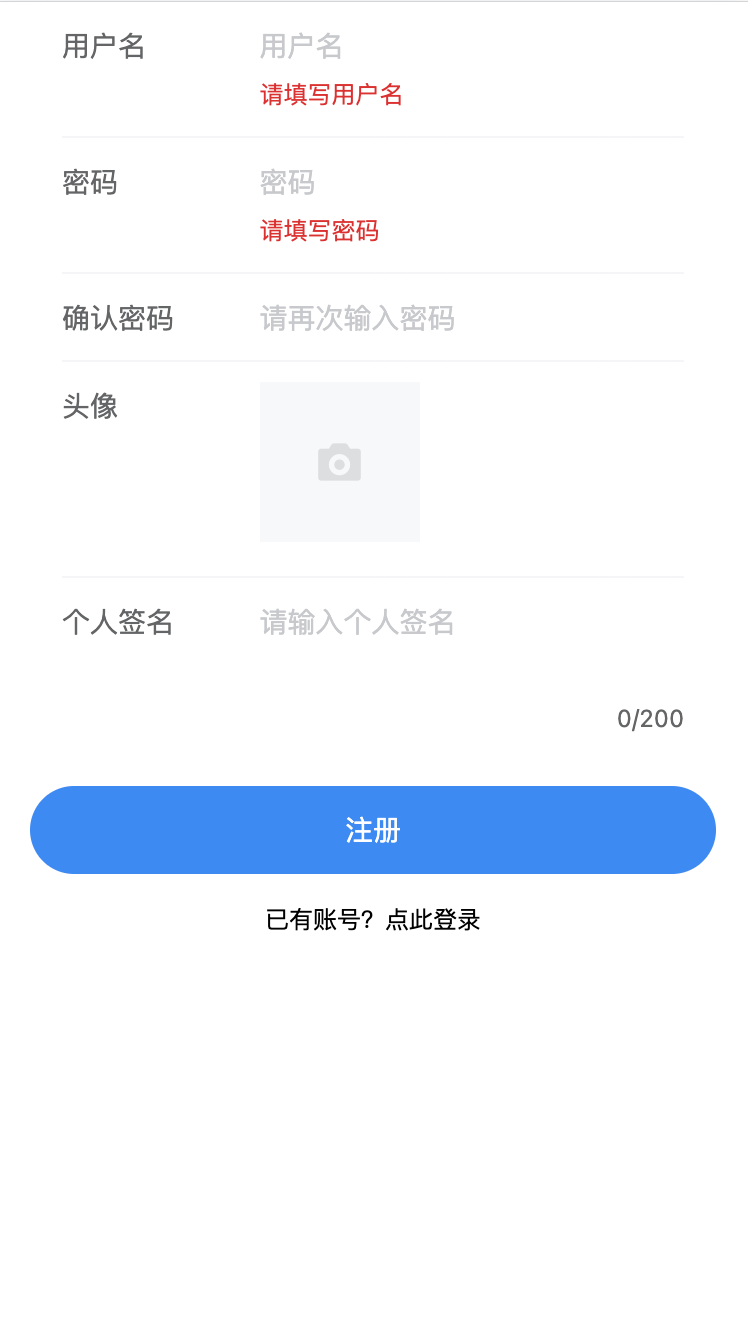Tap the 用户名 input field

pos(470,46)
